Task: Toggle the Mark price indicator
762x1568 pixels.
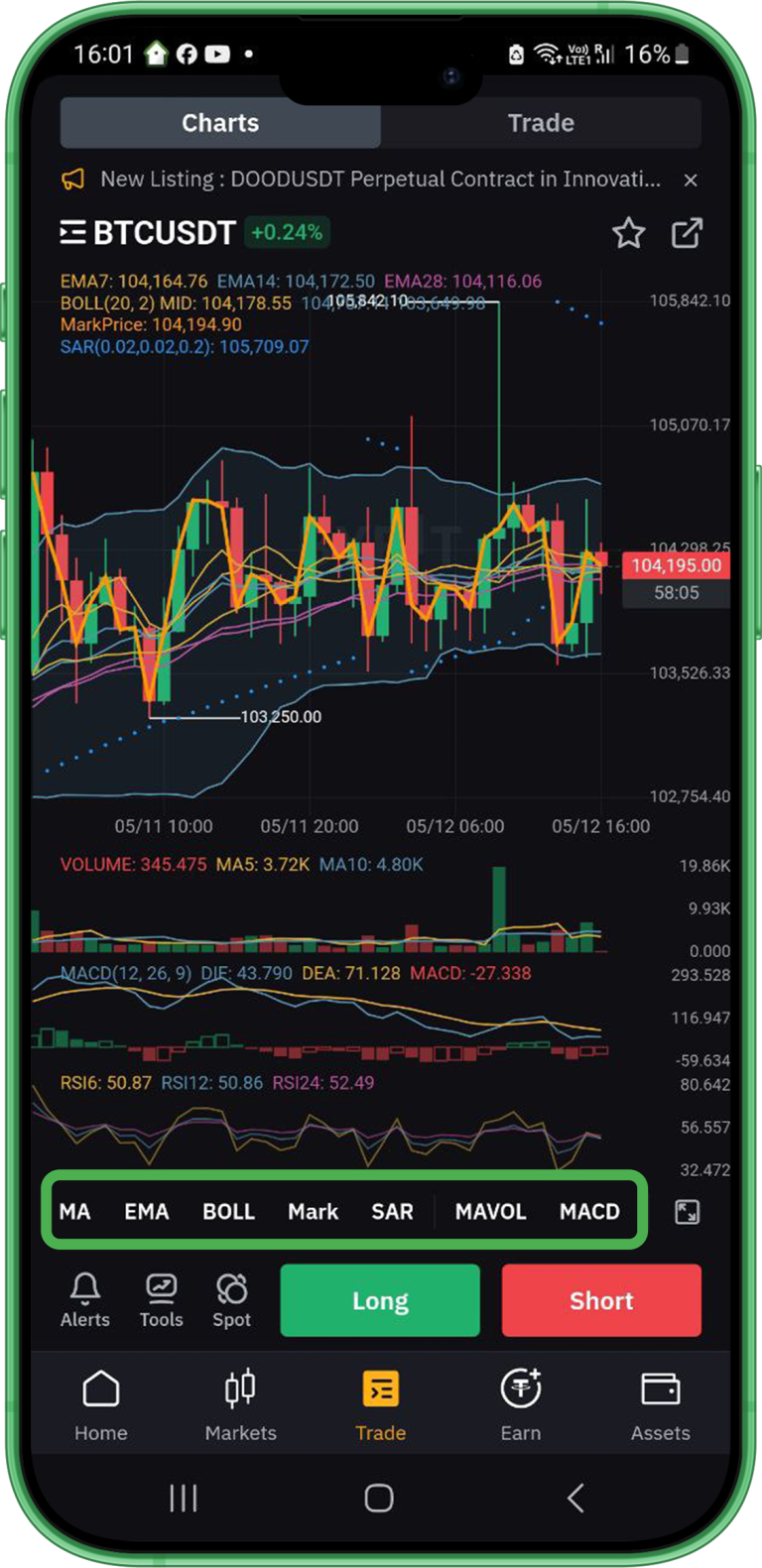Action: click(x=313, y=1211)
